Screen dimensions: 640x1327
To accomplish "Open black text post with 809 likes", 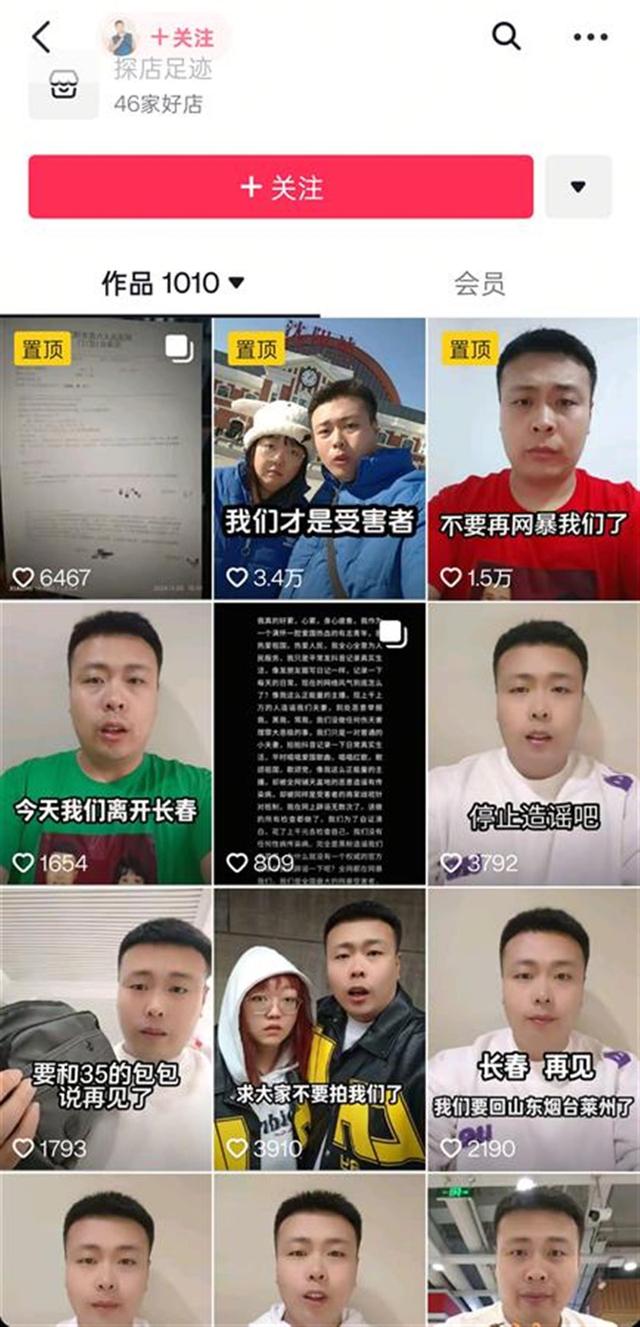I will click(319, 743).
